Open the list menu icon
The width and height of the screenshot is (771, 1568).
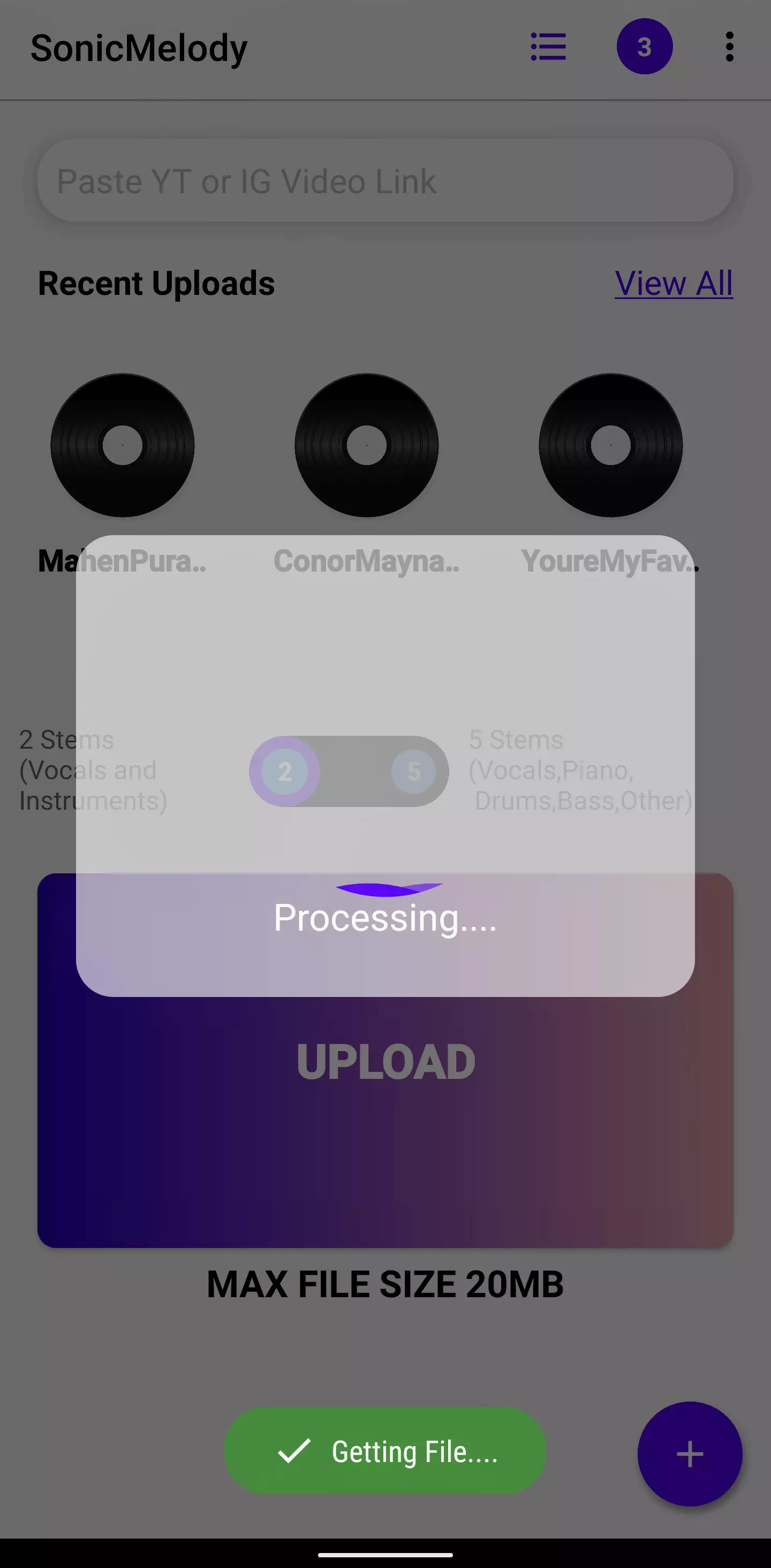(x=548, y=47)
